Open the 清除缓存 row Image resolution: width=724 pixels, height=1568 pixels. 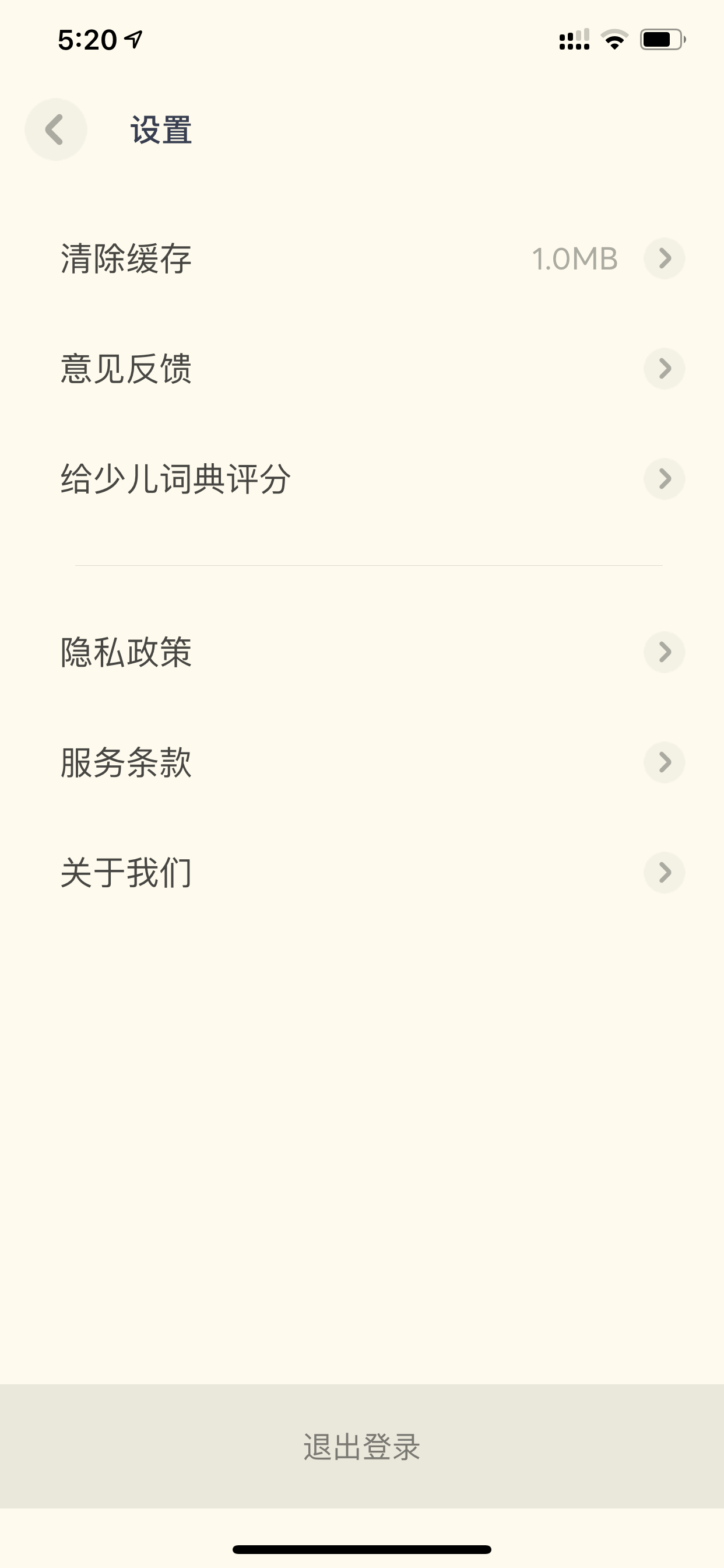coord(362,258)
